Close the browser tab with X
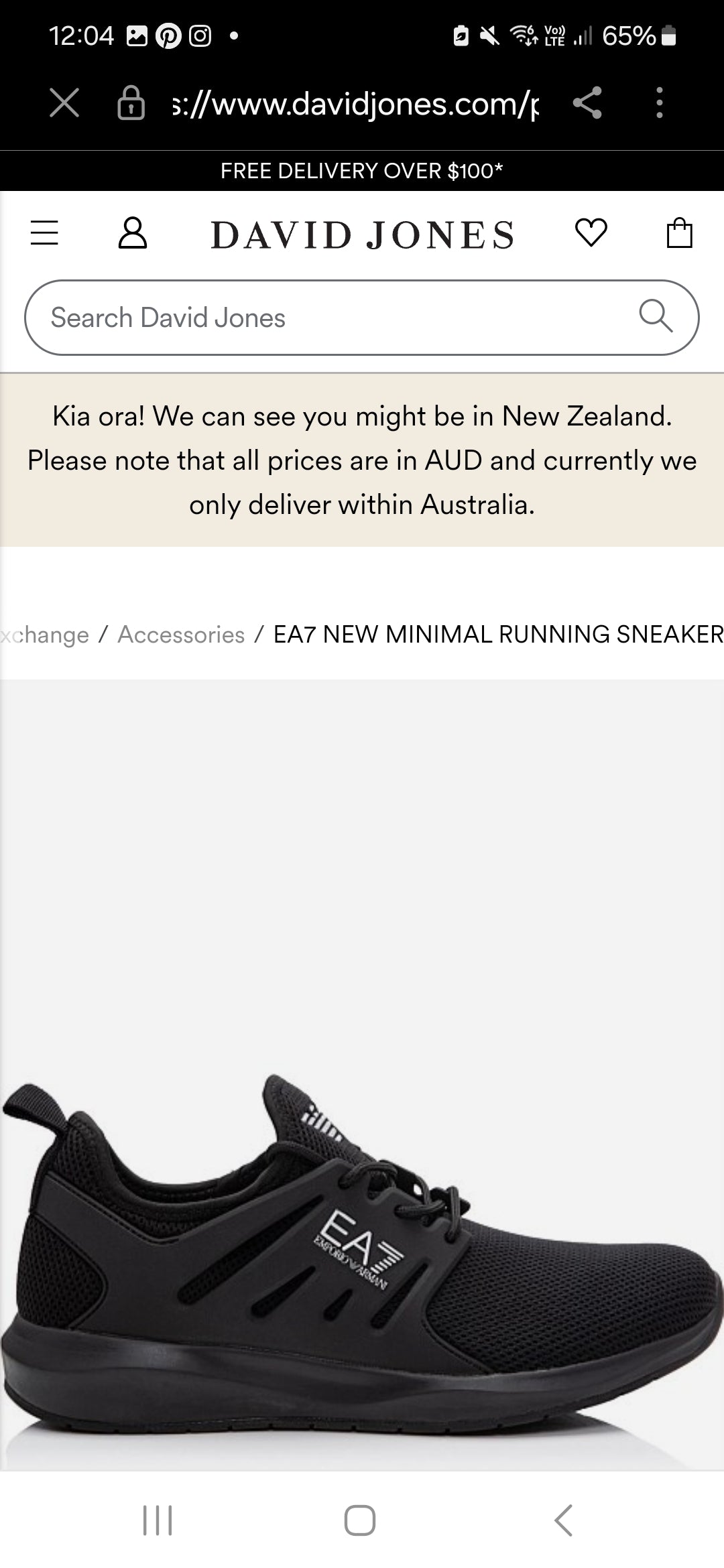The image size is (724, 1568). pyautogui.click(x=64, y=103)
